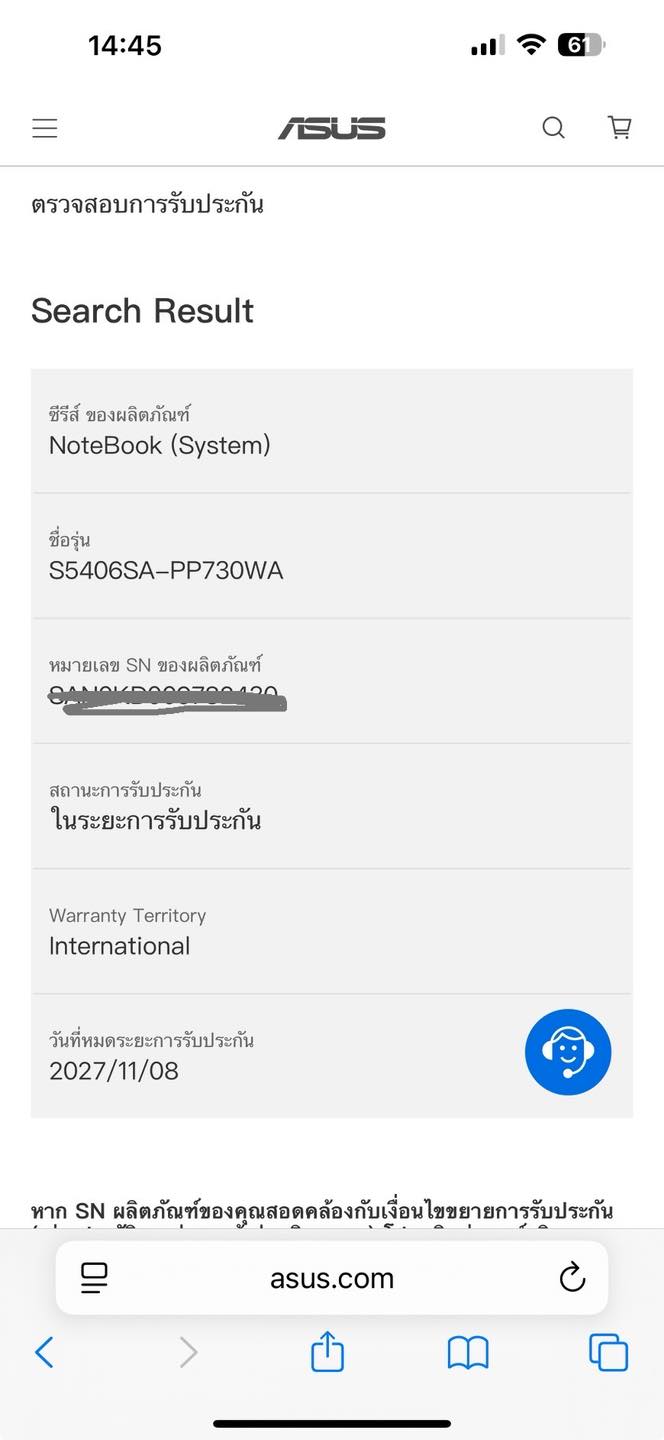Show all open tabs
The width and height of the screenshot is (664, 1440).
(x=608, y=1353)
